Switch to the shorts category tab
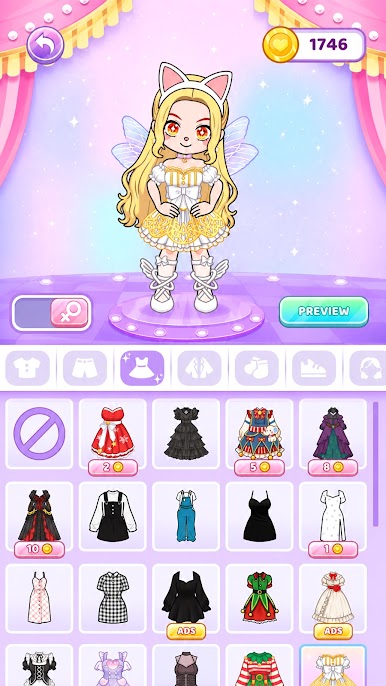Image resolution: width=386 pixels, height=686 pixels. (84, 368)
